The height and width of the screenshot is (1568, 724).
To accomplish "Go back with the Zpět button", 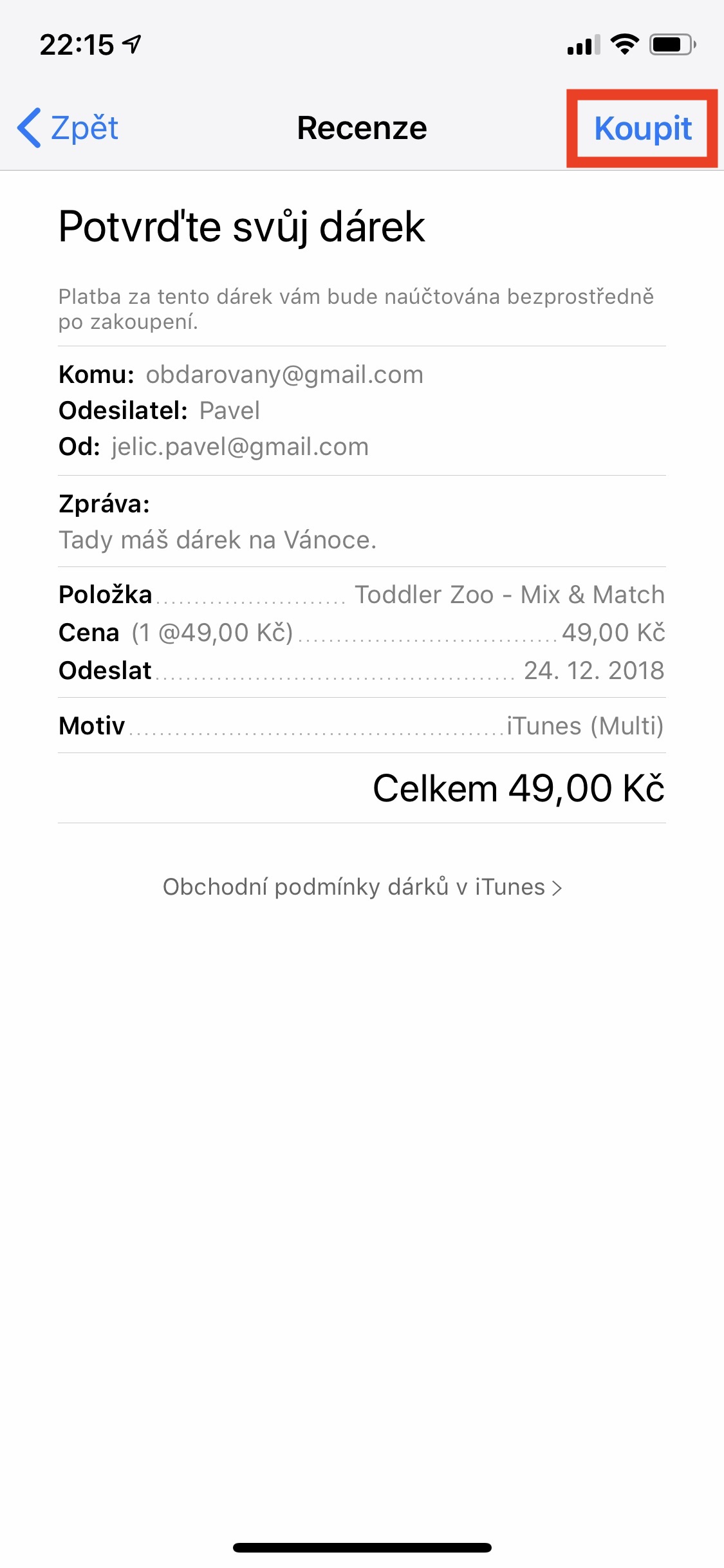I will tap(68, 127).
